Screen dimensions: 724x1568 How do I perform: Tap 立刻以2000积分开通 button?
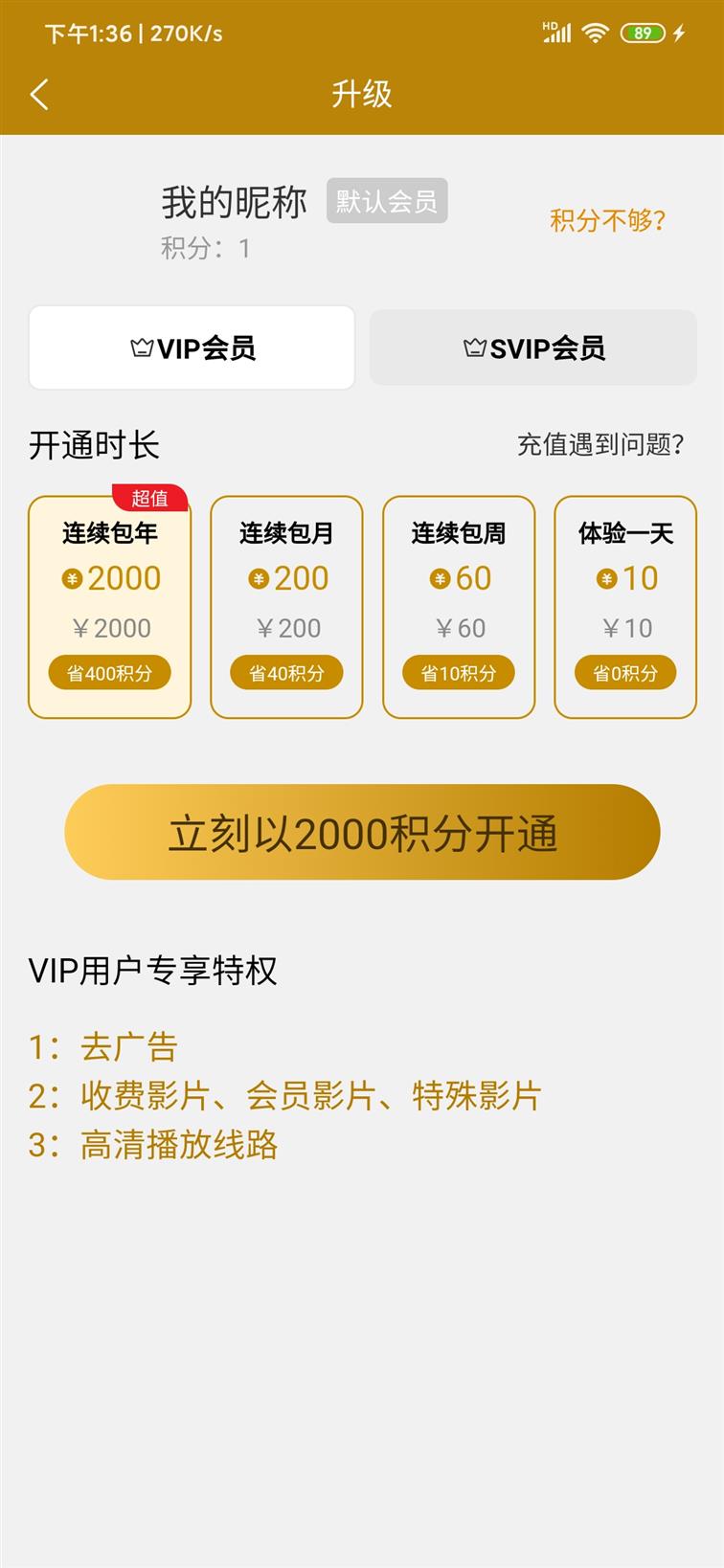[x=362, y=832]
